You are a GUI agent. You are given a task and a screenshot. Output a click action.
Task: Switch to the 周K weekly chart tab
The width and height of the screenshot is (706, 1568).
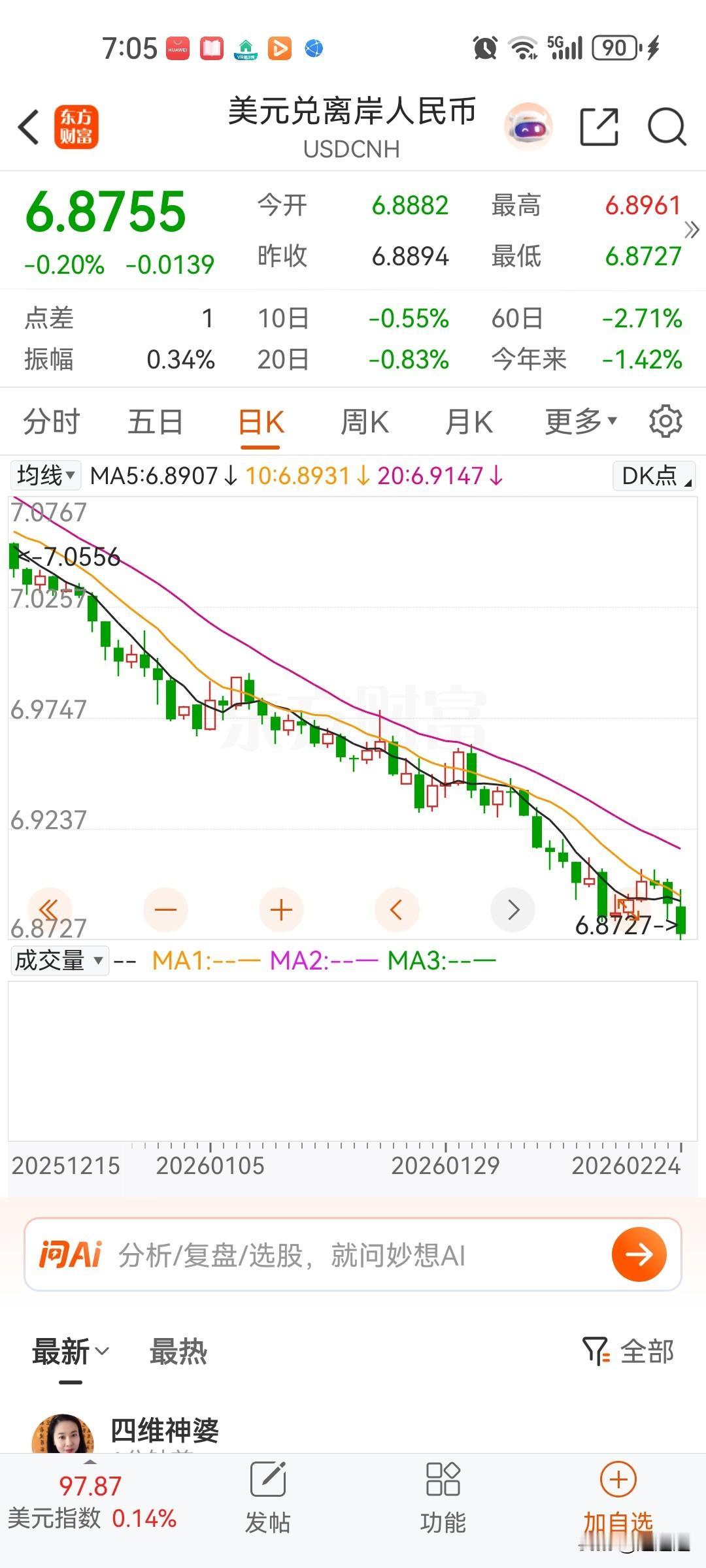[x=364, y=421]
